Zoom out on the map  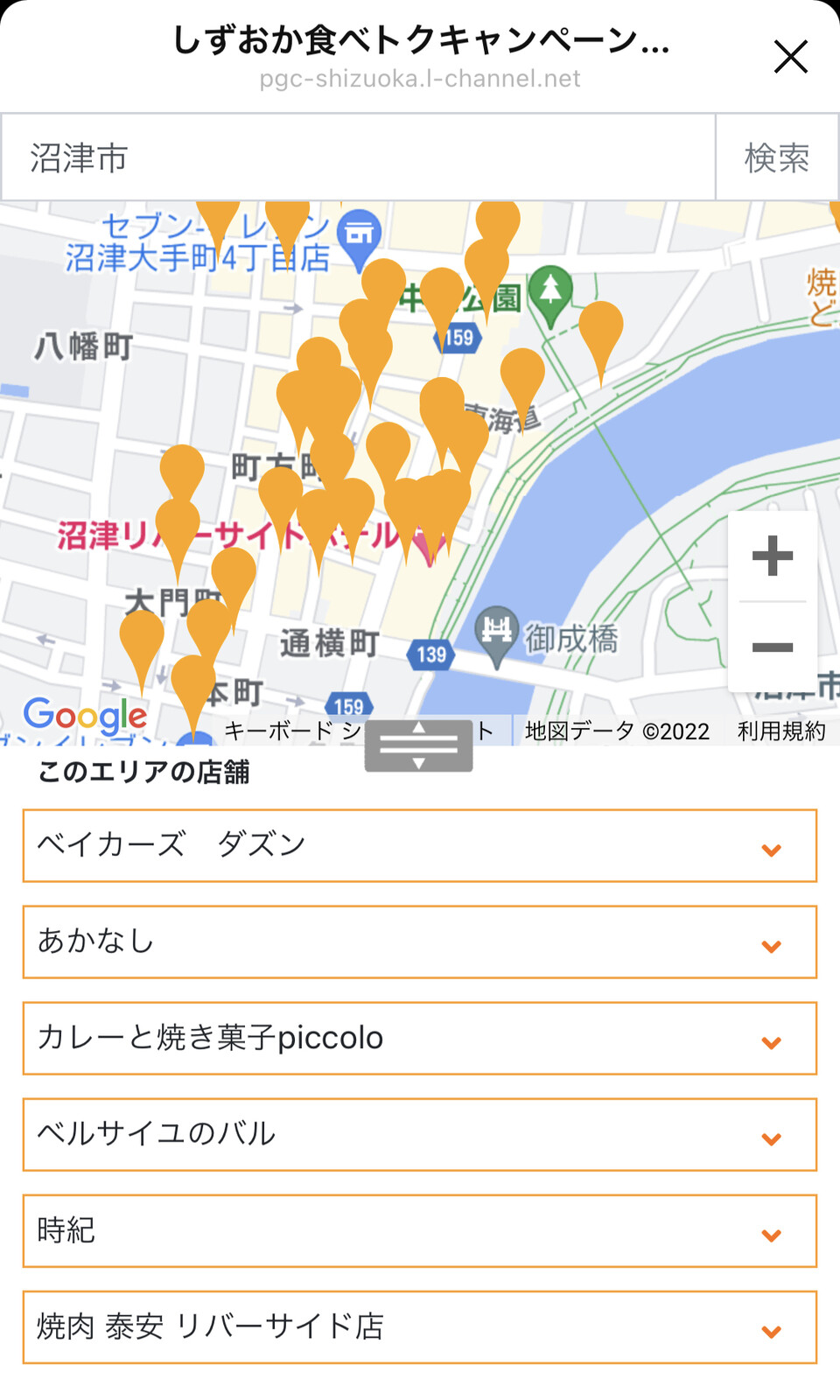(x=773, y=647)
